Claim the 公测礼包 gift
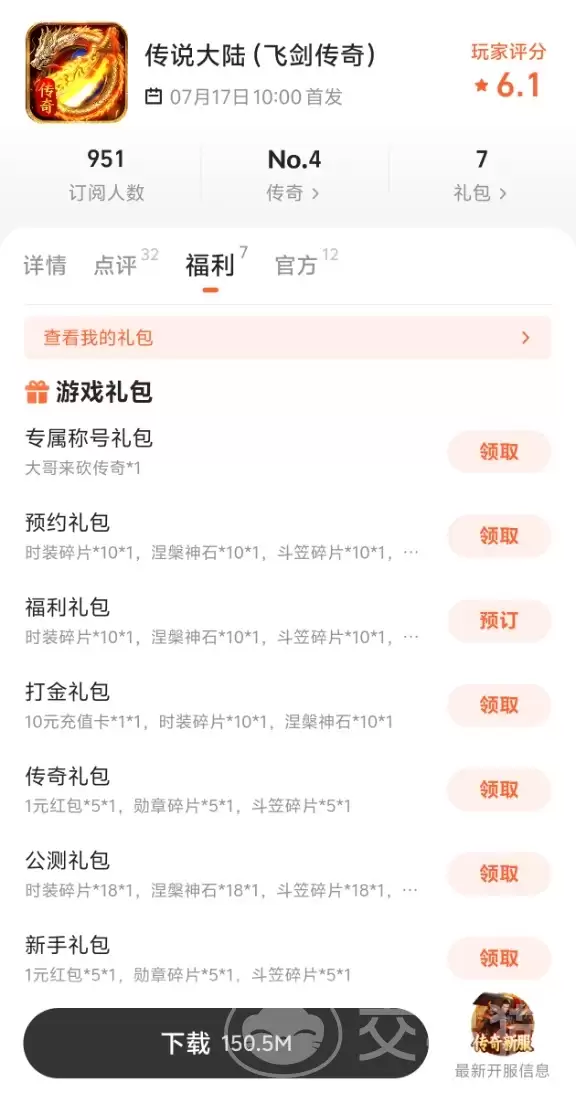Screen dimensions: 576x1098 point(499,874)
